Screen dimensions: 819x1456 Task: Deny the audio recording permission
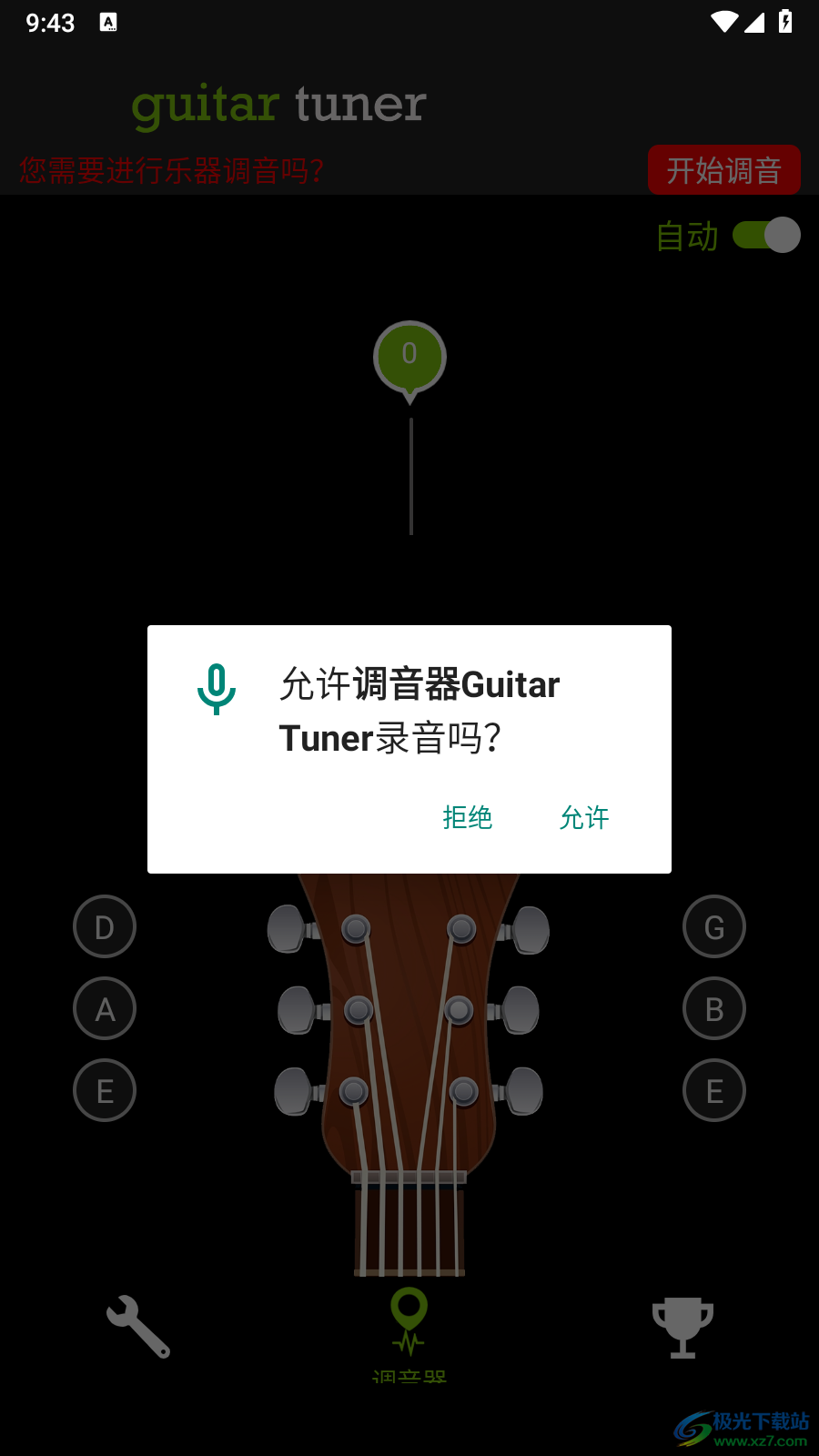click(x=468, y=818)
